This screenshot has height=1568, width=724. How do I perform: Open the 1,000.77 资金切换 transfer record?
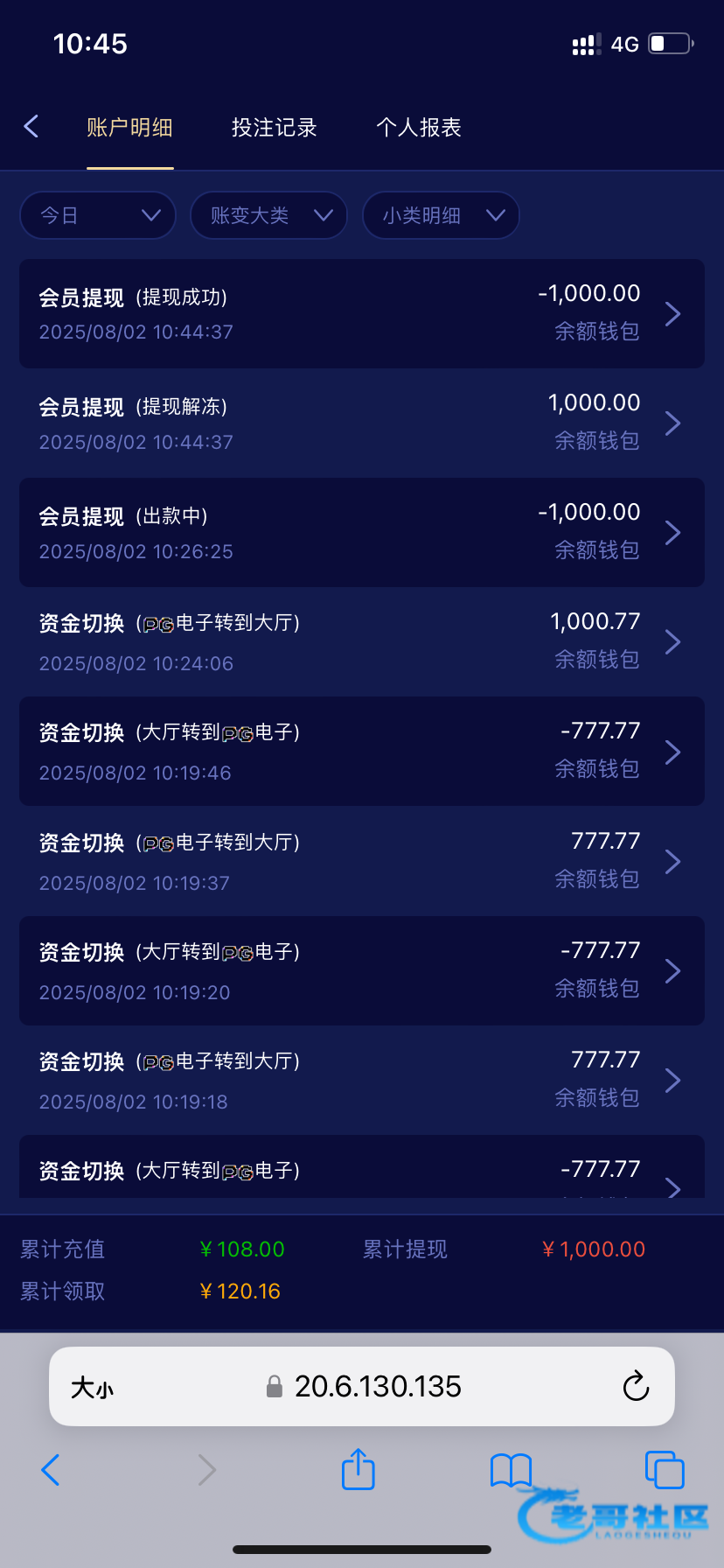362,641
